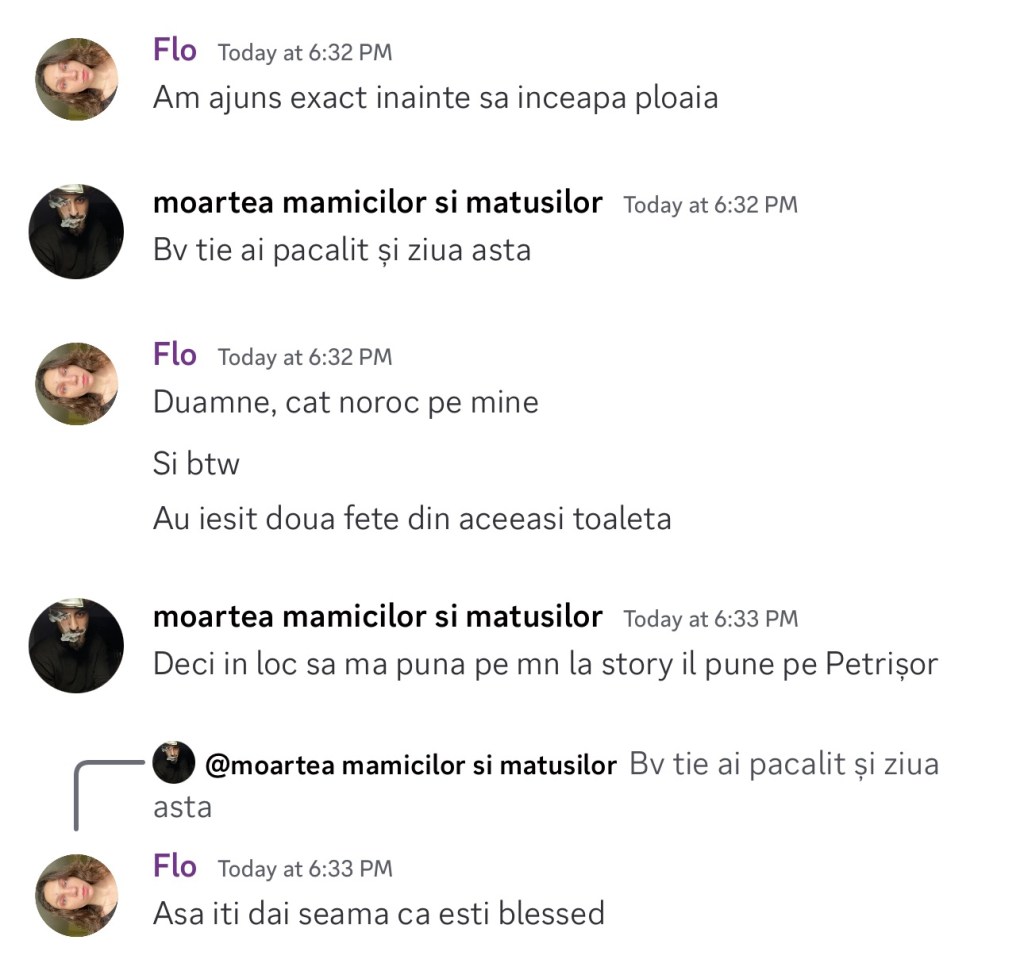Screen dimensions: 1024x967
Task: Jump to replied message preview "Bv tie ai pacalit"
Action: (783, 765)
